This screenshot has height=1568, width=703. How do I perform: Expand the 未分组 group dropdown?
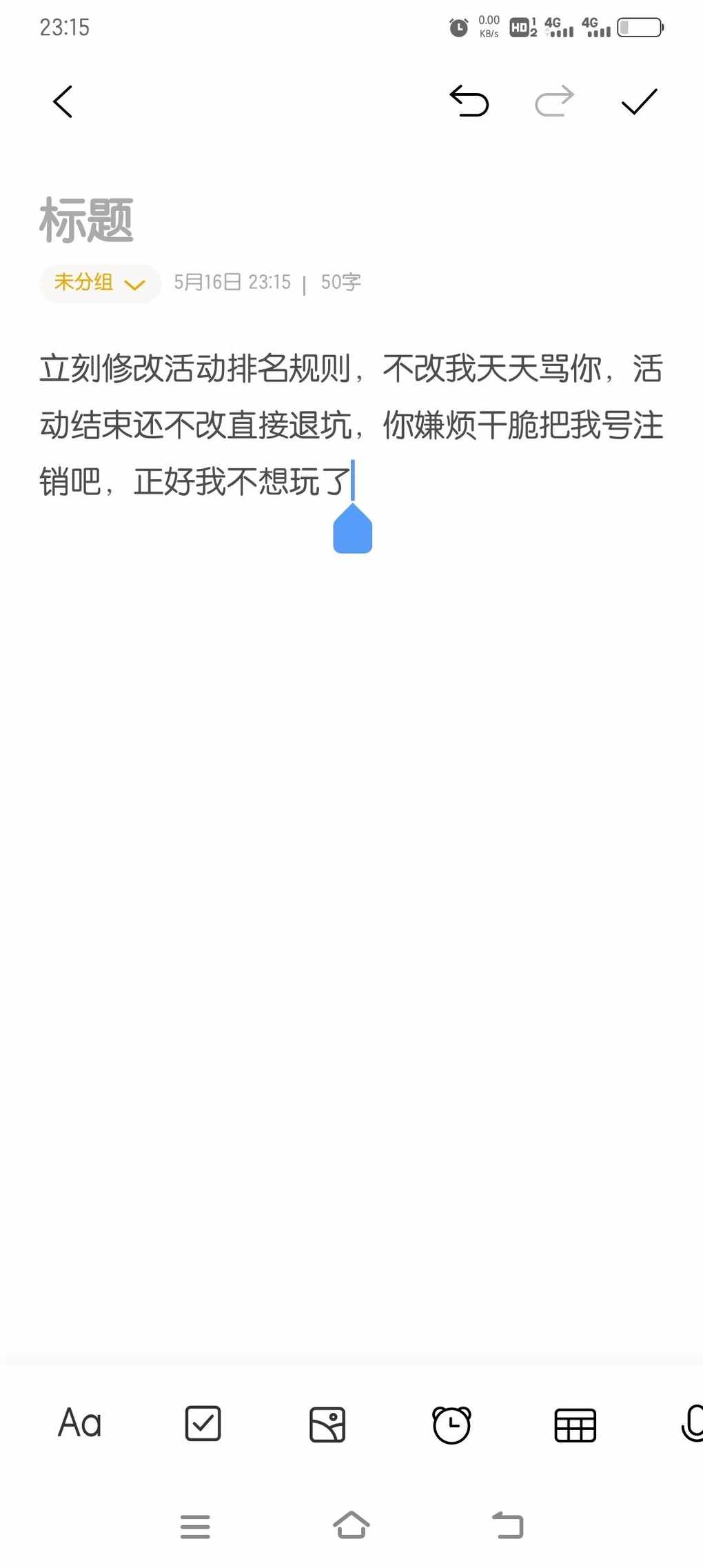pyautogui.click(x=100, y=283)
